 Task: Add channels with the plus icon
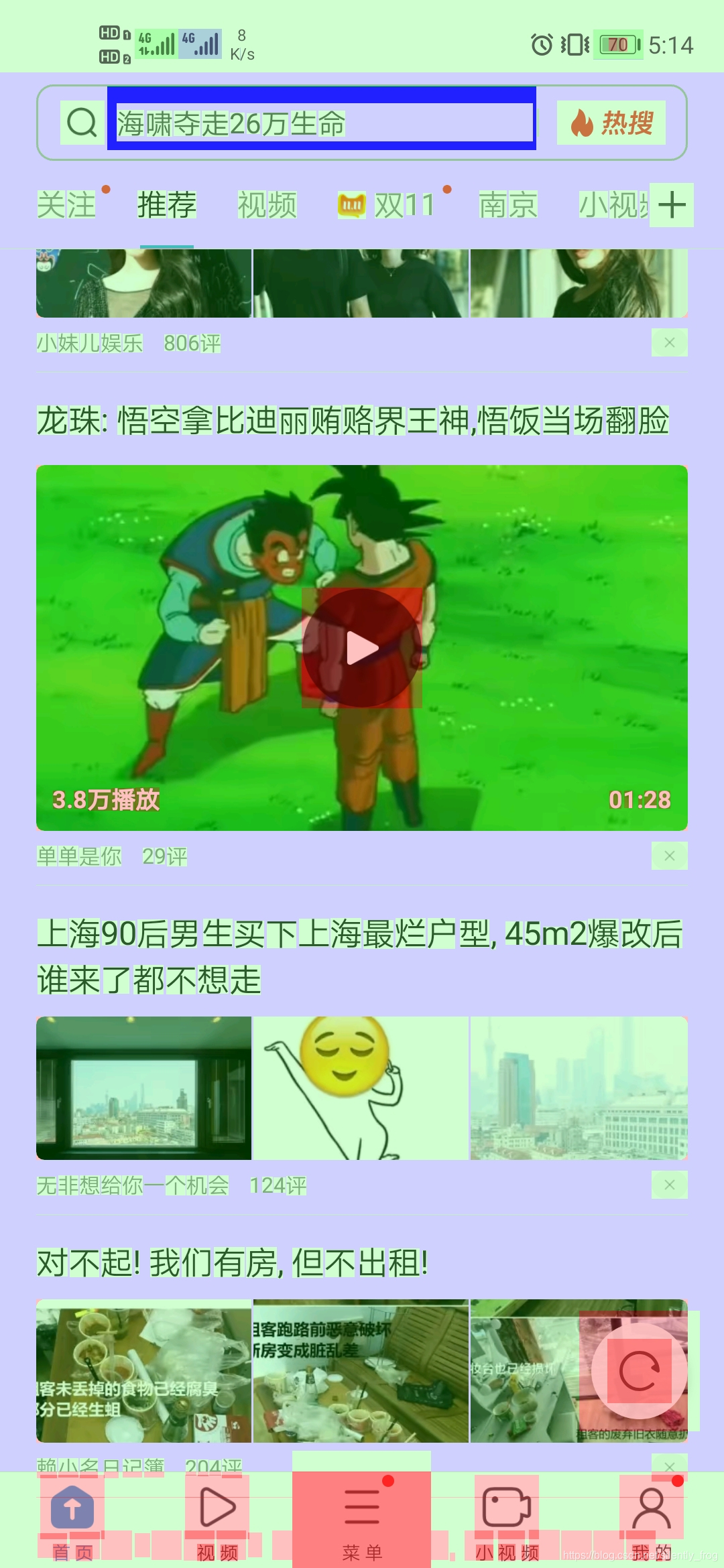coord(672,204)
